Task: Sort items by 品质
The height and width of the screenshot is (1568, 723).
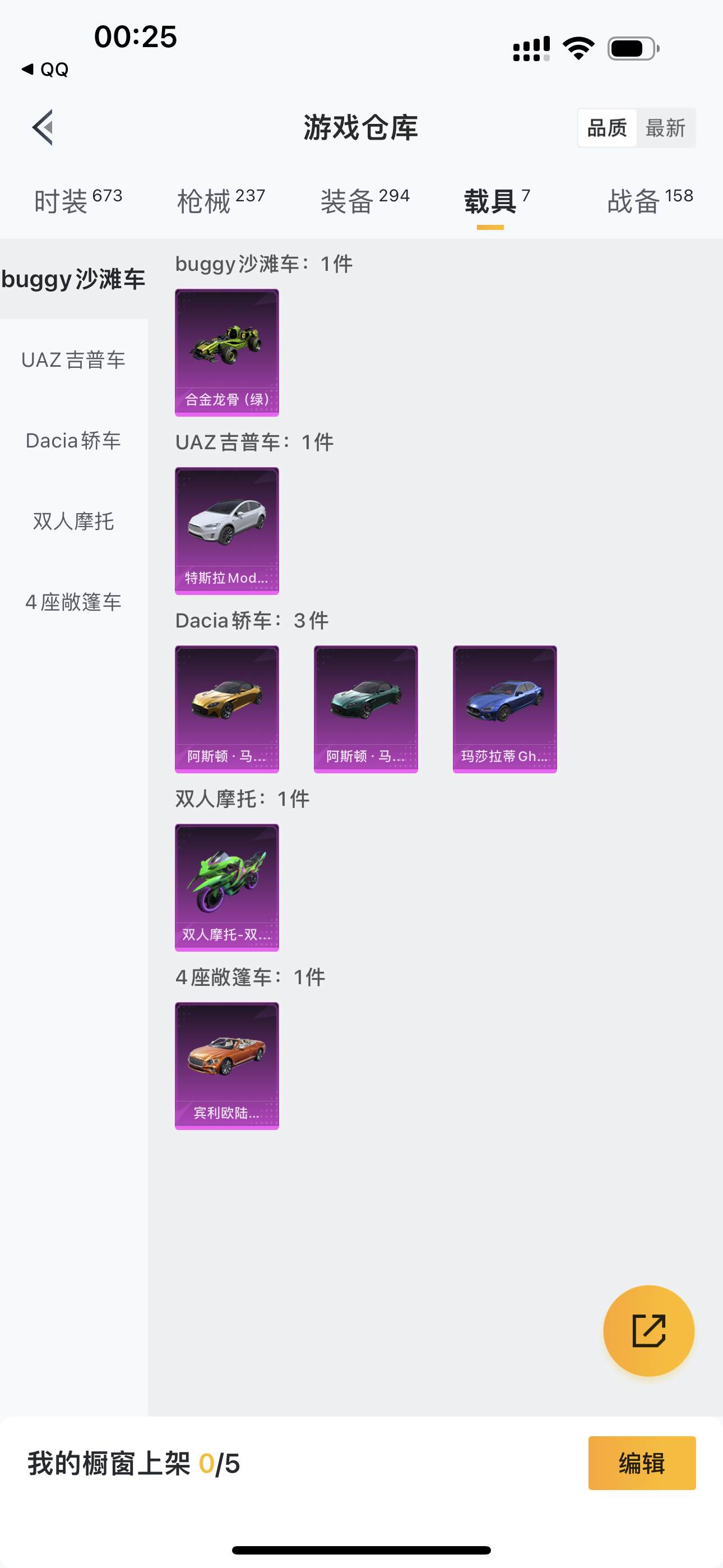Action: [606, 128]
